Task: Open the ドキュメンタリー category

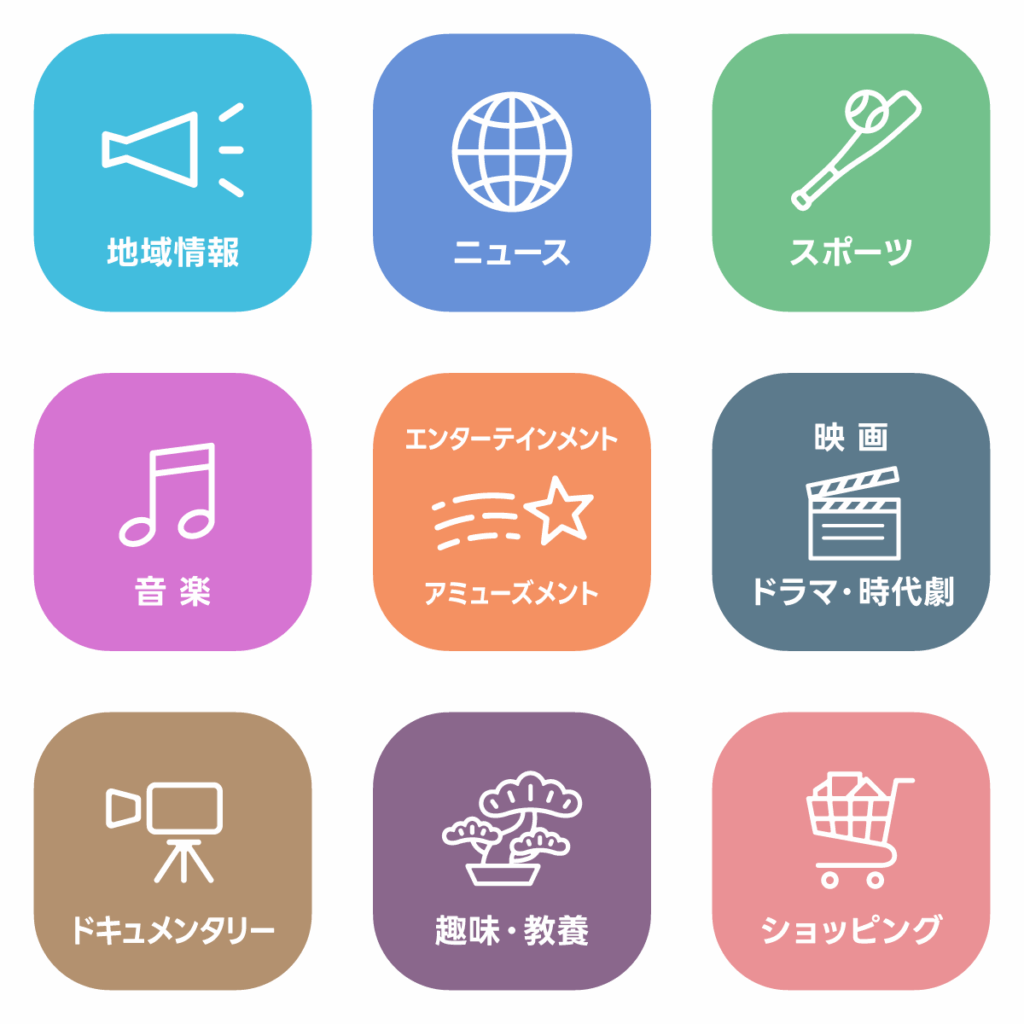Action: pos(172,851)
